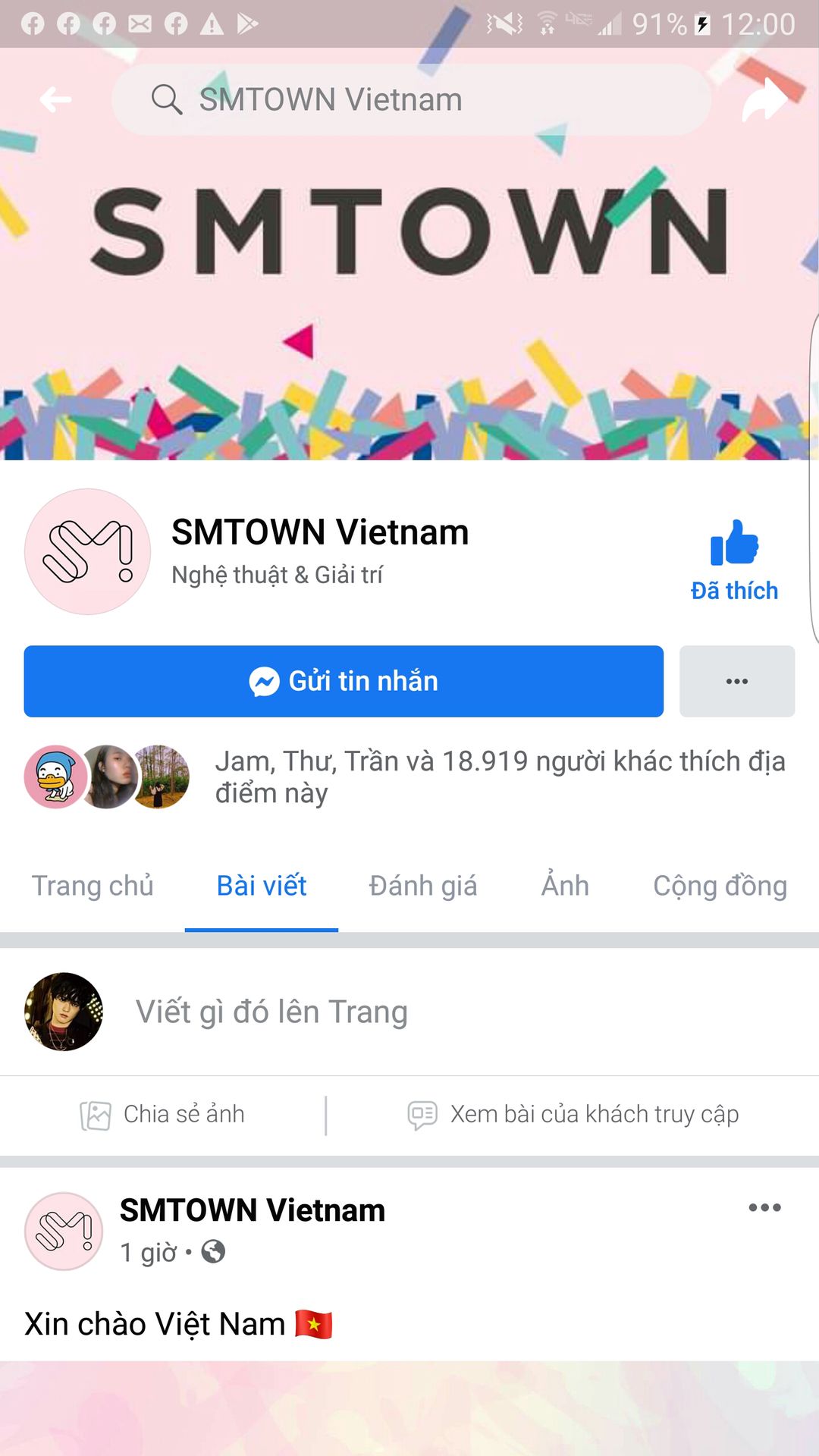Open Xem bài của khách truy cập
The image size is (819, 1456).
(x=573, y=1115)
